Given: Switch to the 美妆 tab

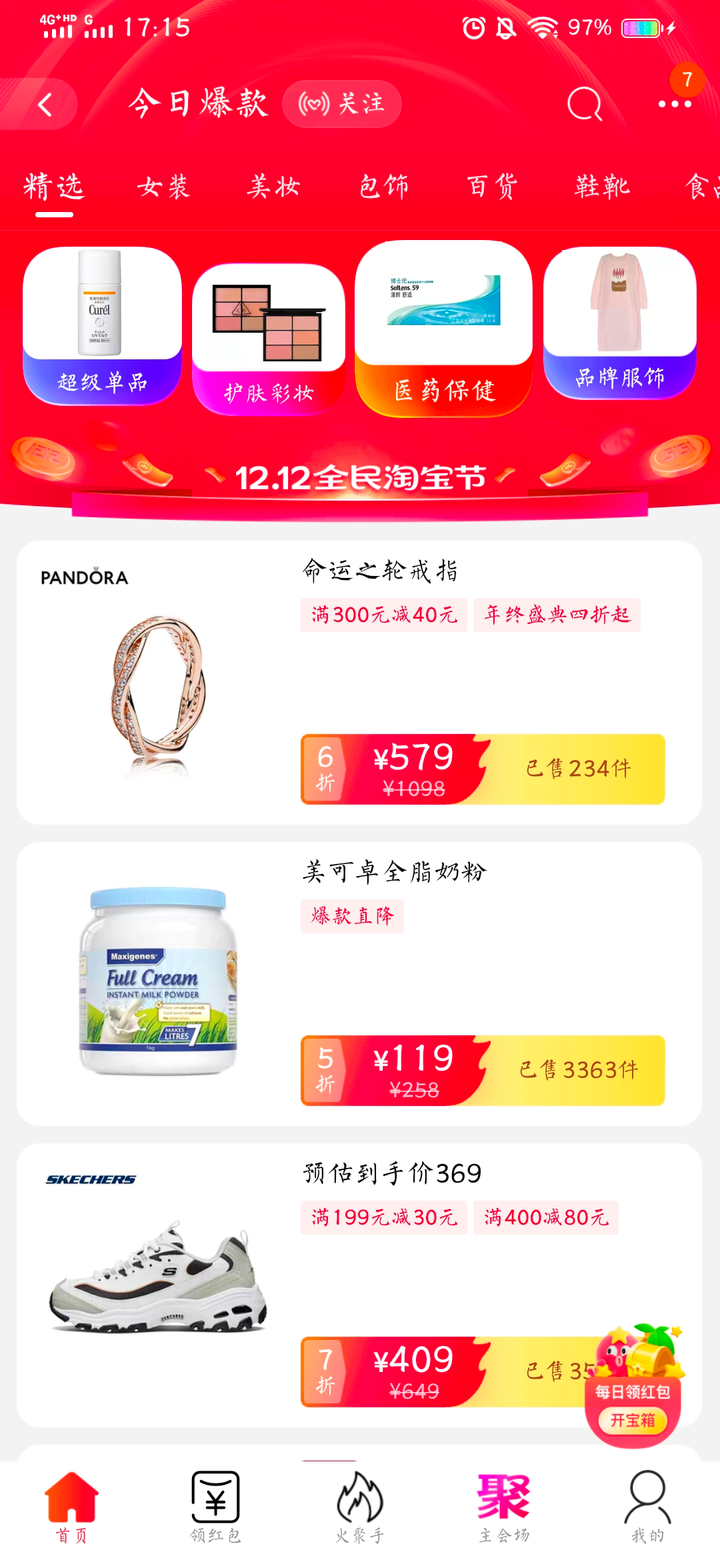Looking at the screenshot, I should pyautogui.click(x=273, y=186).
